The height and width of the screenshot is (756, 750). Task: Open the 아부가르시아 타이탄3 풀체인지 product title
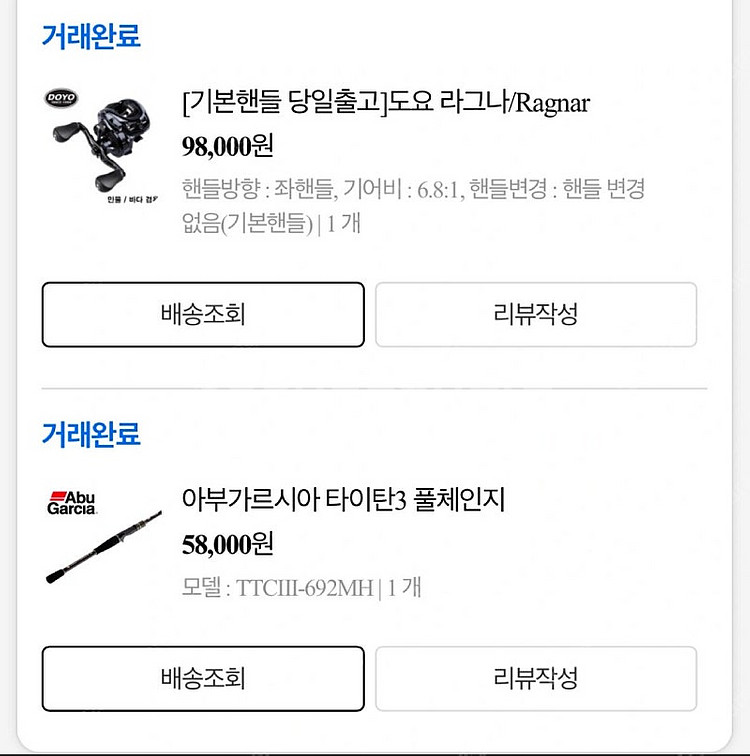(x=343, y=499)
